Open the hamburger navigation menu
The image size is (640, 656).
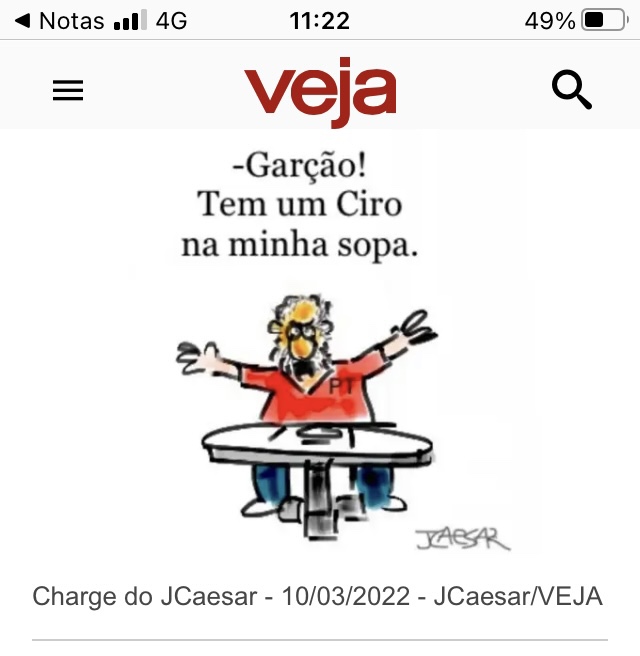coord(68,91)
